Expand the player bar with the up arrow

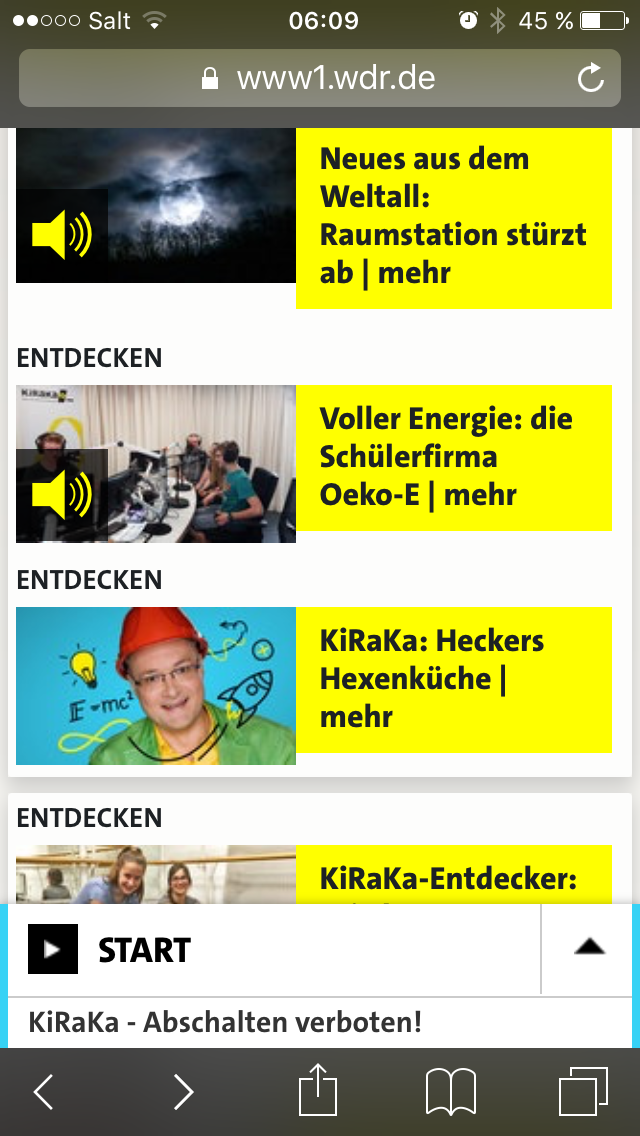[x=589, y=948]
